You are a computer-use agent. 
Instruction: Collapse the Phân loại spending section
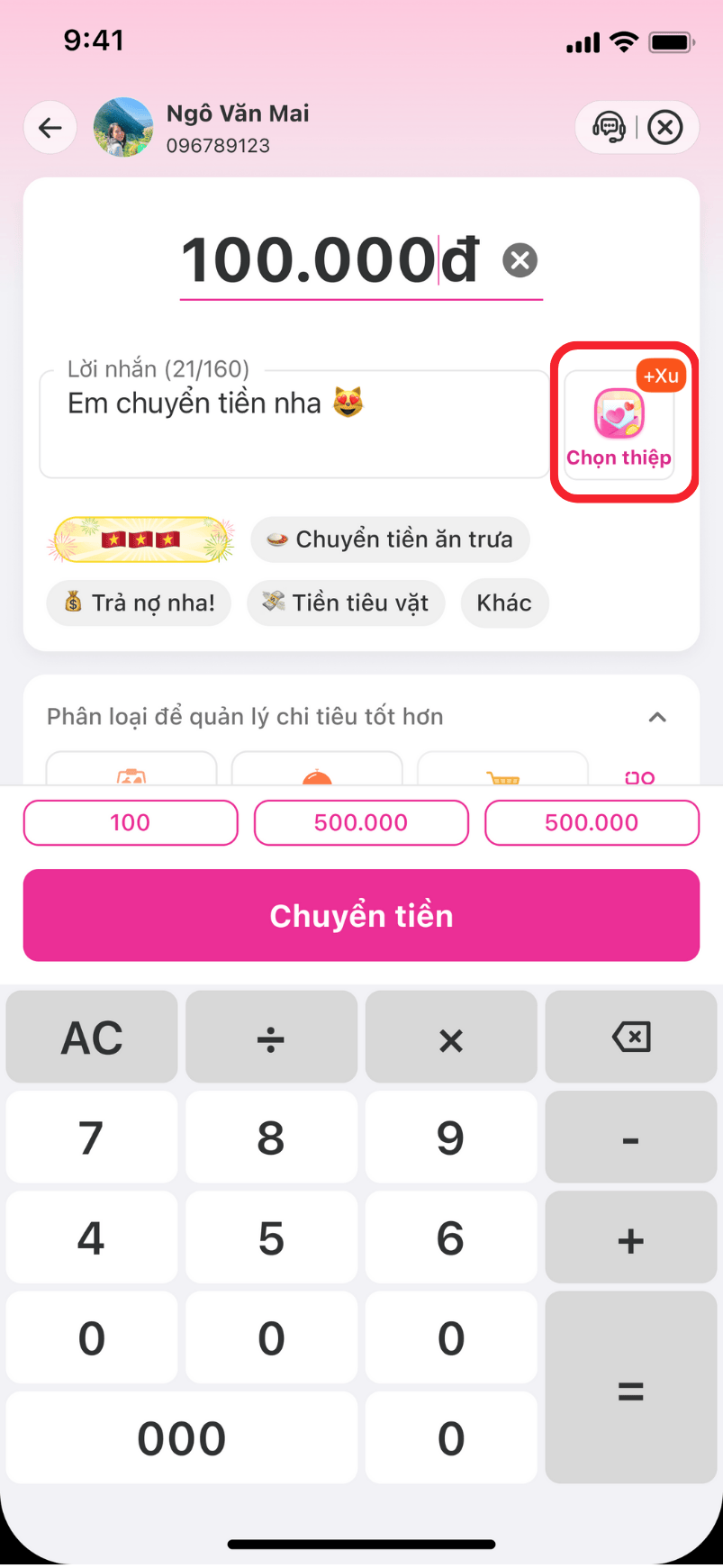pyautogui.click(x=657, y=718)
